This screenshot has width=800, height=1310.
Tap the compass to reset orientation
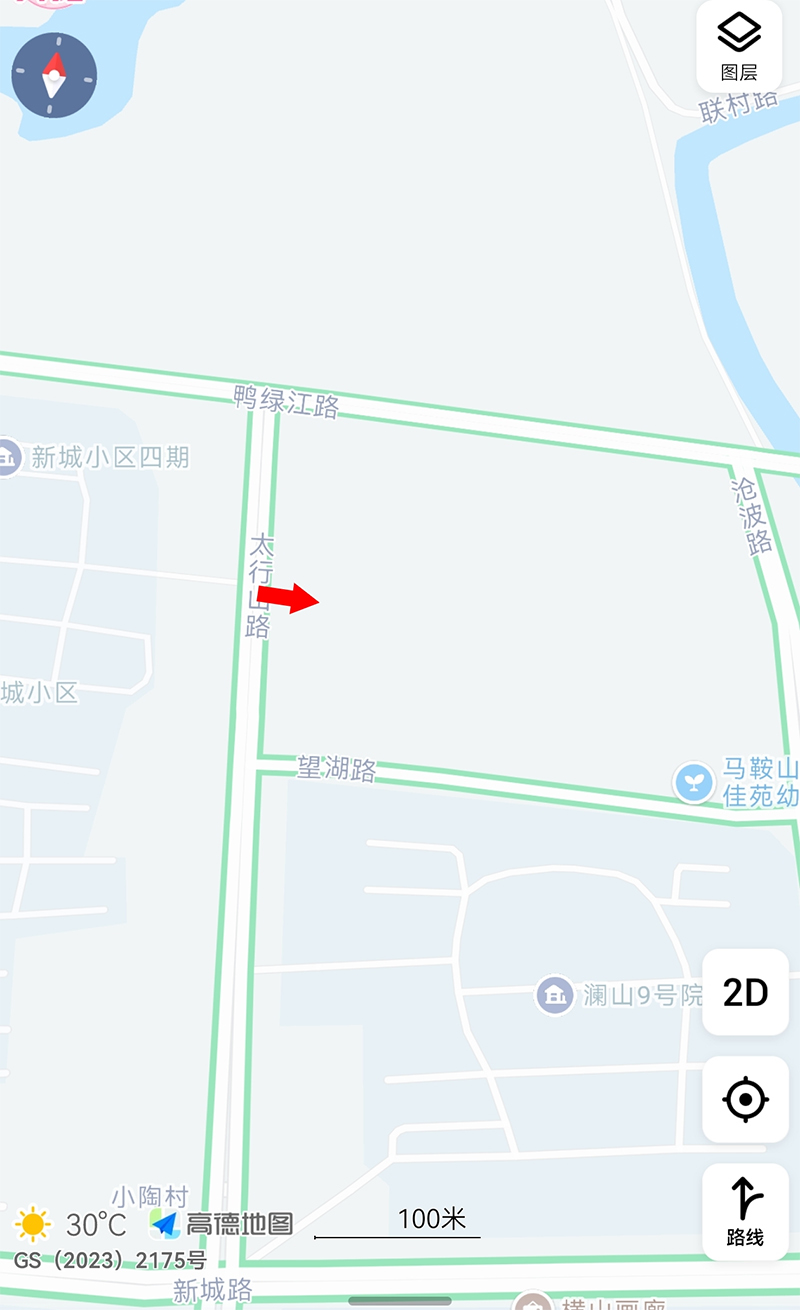click(54, 75)
